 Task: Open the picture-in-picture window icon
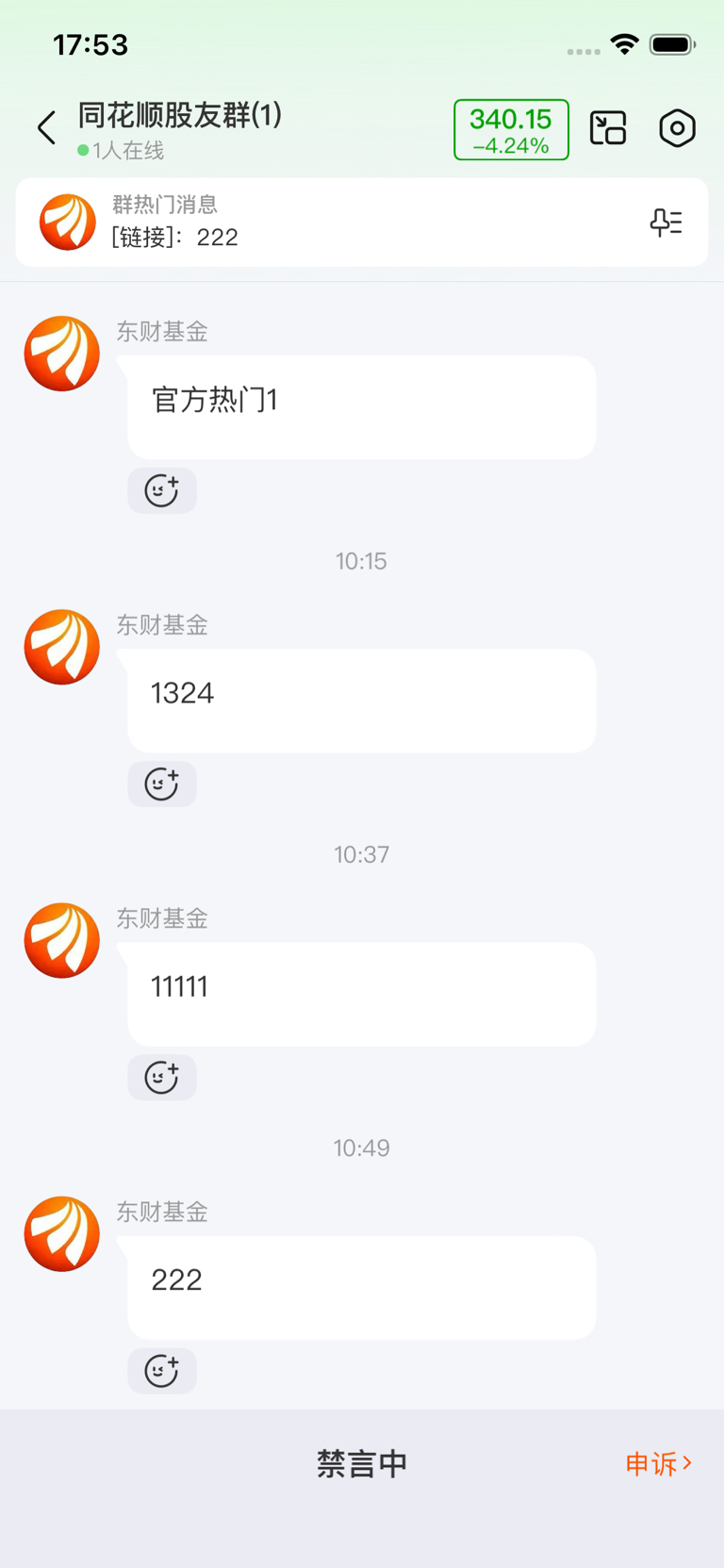pyautogui.click(x=608, y=128)
